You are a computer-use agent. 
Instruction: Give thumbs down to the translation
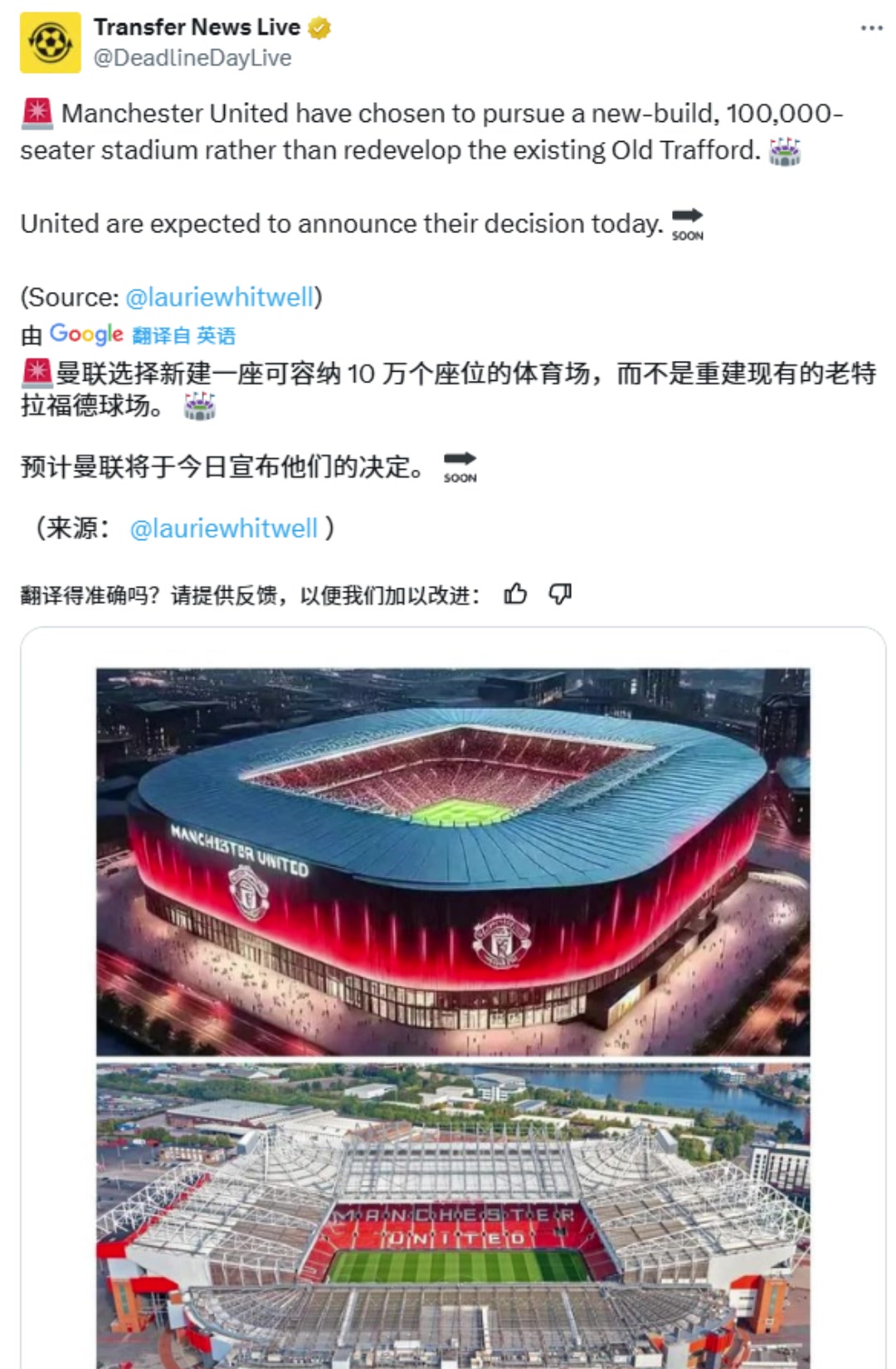[561, 594]
